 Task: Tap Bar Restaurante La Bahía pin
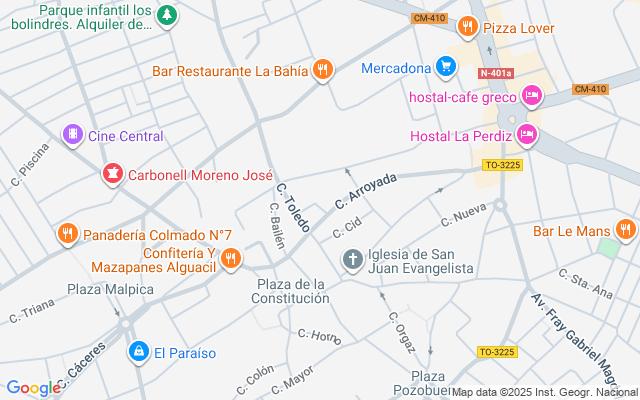pos(321,70)
